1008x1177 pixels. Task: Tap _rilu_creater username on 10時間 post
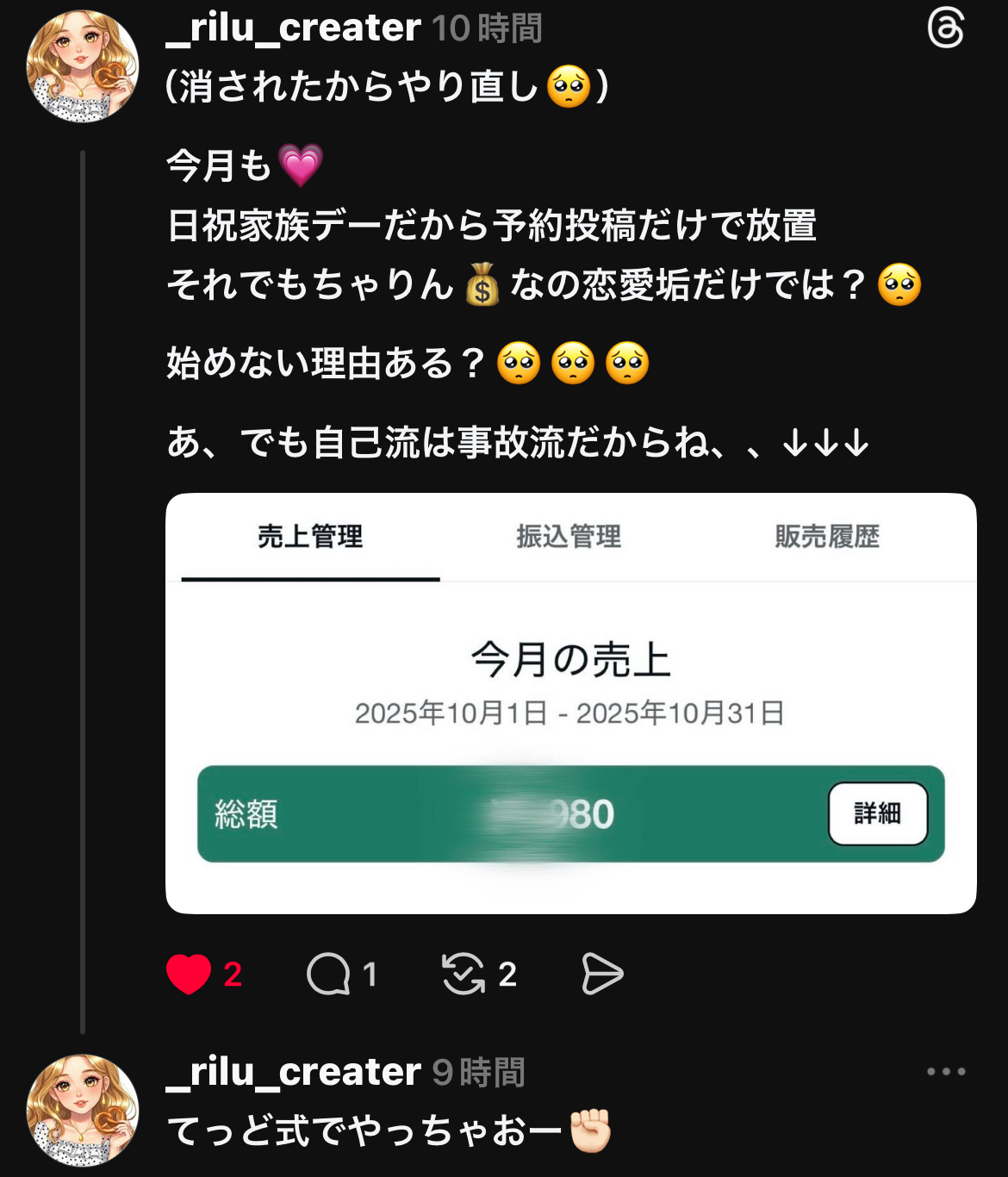[293, 28]
